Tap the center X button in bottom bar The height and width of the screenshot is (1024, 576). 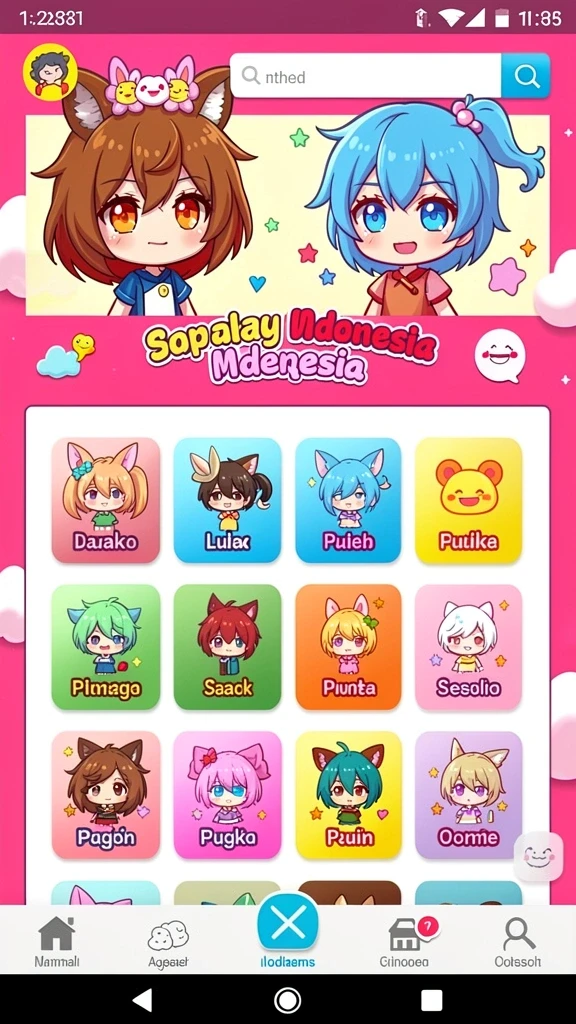(x=288, y=923)
